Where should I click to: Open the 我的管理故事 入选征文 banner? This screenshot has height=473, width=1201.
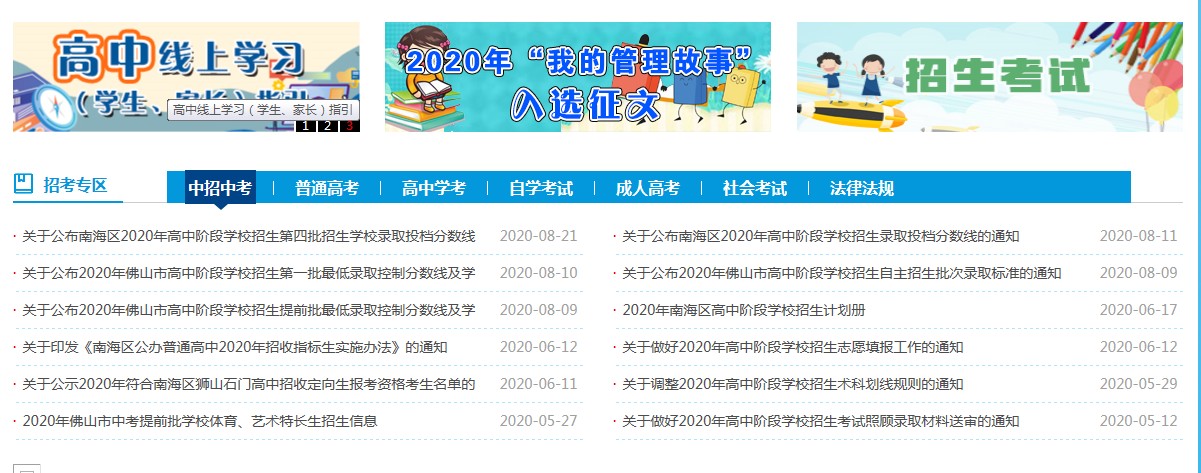(x=577, y=76)
